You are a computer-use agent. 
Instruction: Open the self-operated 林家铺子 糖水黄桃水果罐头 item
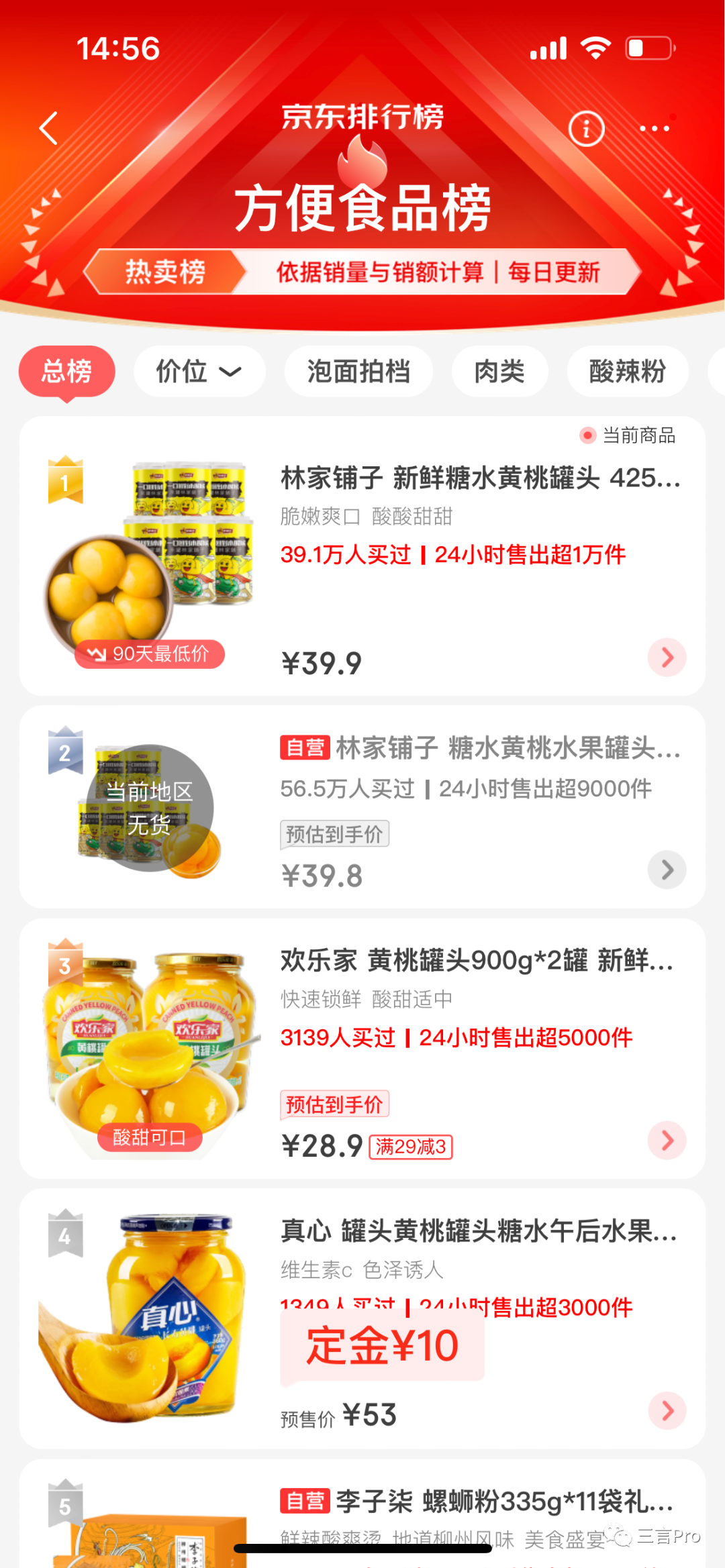click(x=507, y=747)
